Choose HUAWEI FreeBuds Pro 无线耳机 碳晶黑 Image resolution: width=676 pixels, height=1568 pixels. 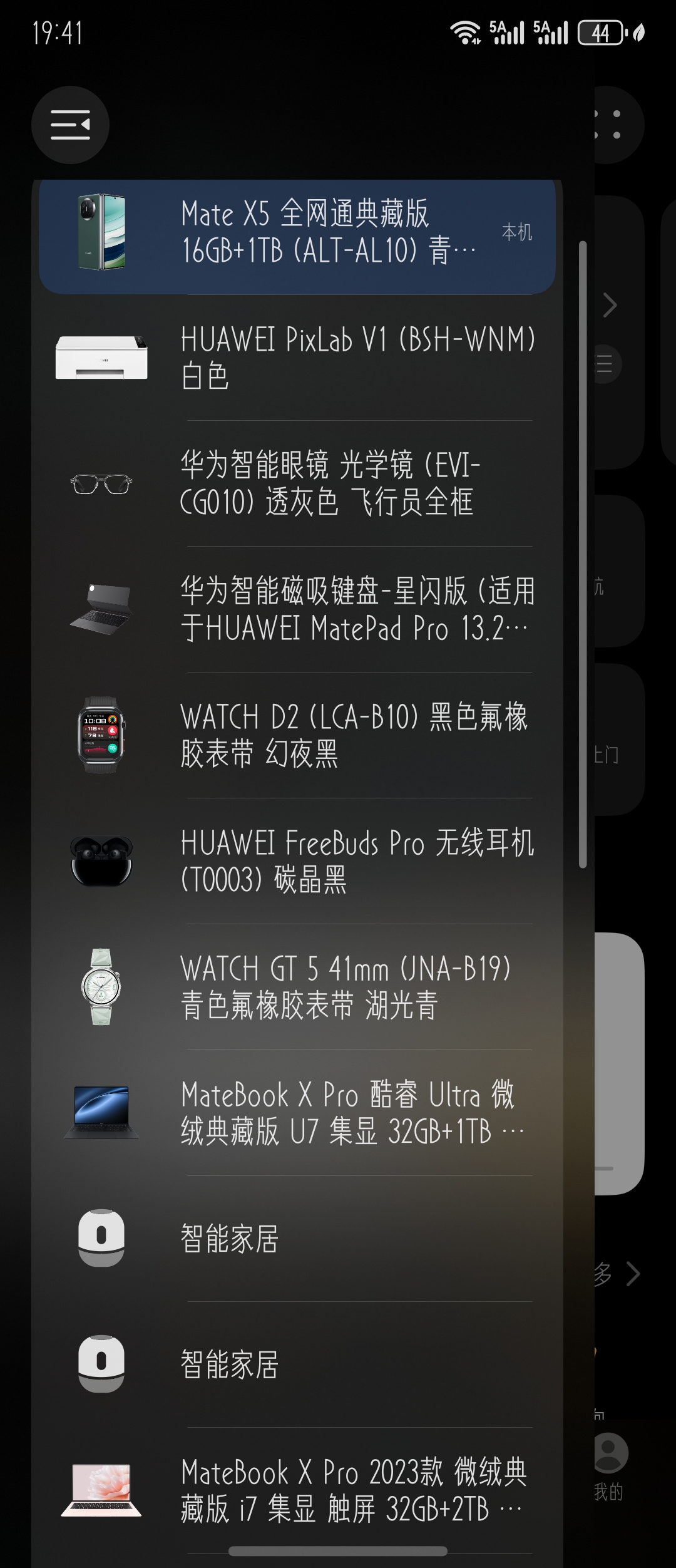click(x=297, y=861)
